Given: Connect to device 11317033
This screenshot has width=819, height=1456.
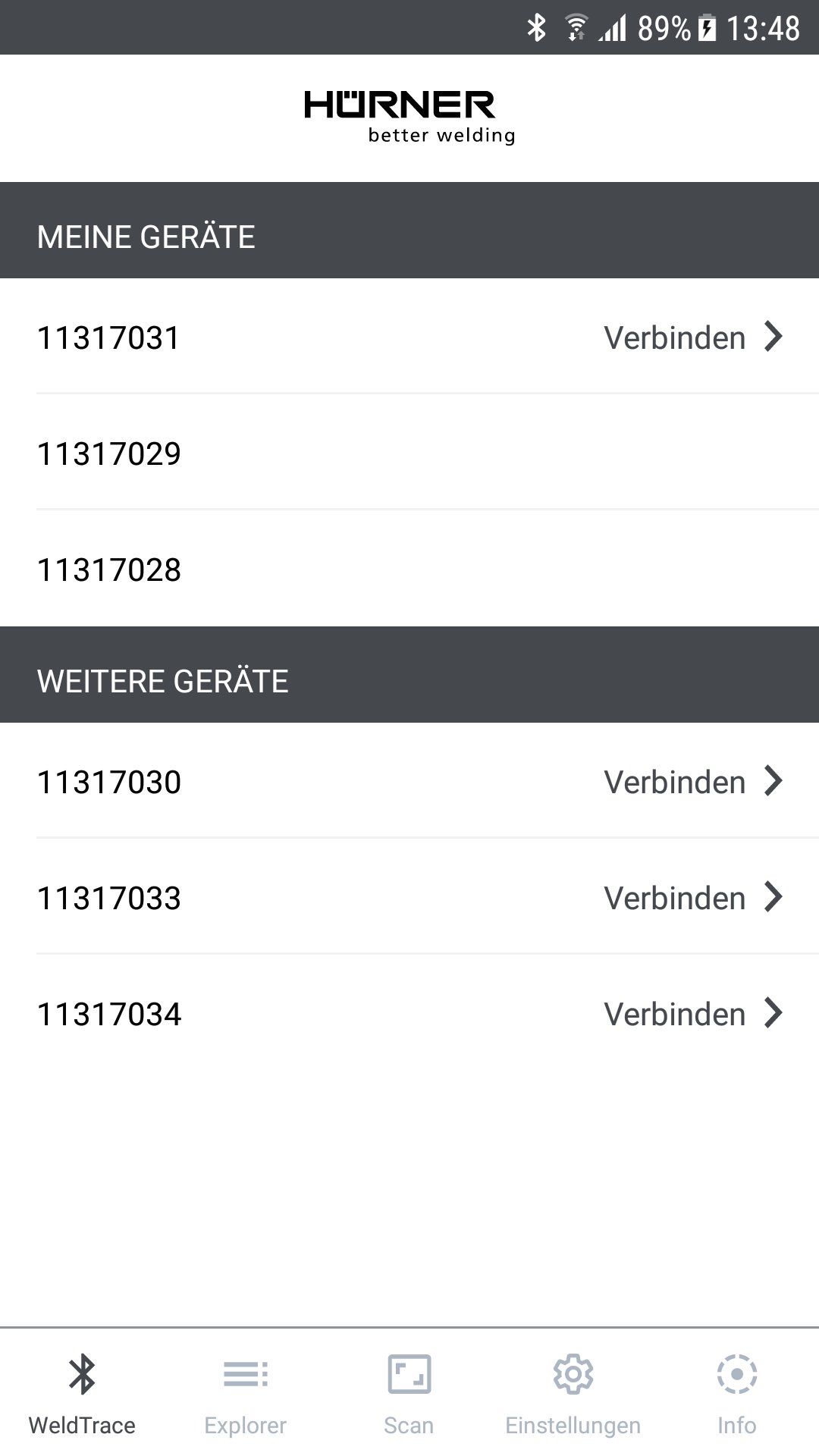Looking at the screenshot, I should [692, 898].
